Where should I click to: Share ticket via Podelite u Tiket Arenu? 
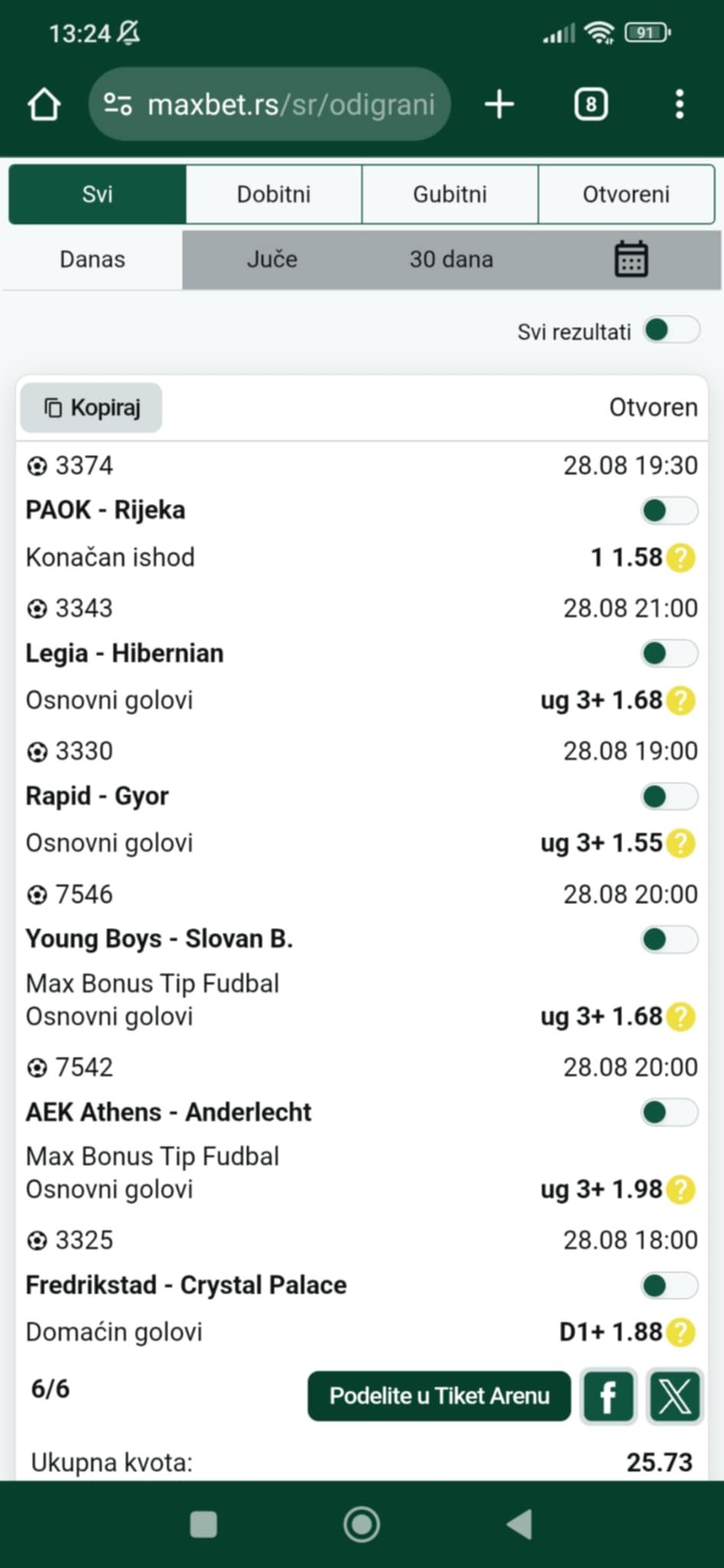[439, 1396]
